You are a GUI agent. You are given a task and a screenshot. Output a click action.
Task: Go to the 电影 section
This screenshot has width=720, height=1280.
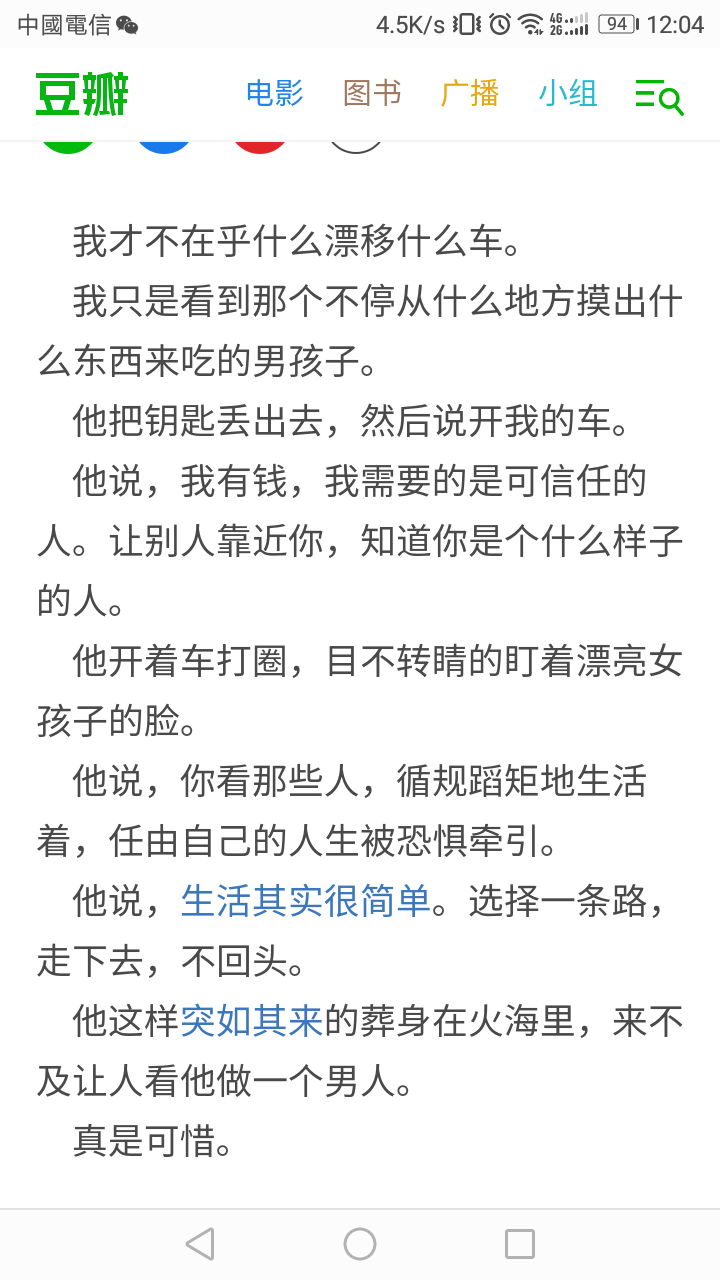[x=275, y=94]
